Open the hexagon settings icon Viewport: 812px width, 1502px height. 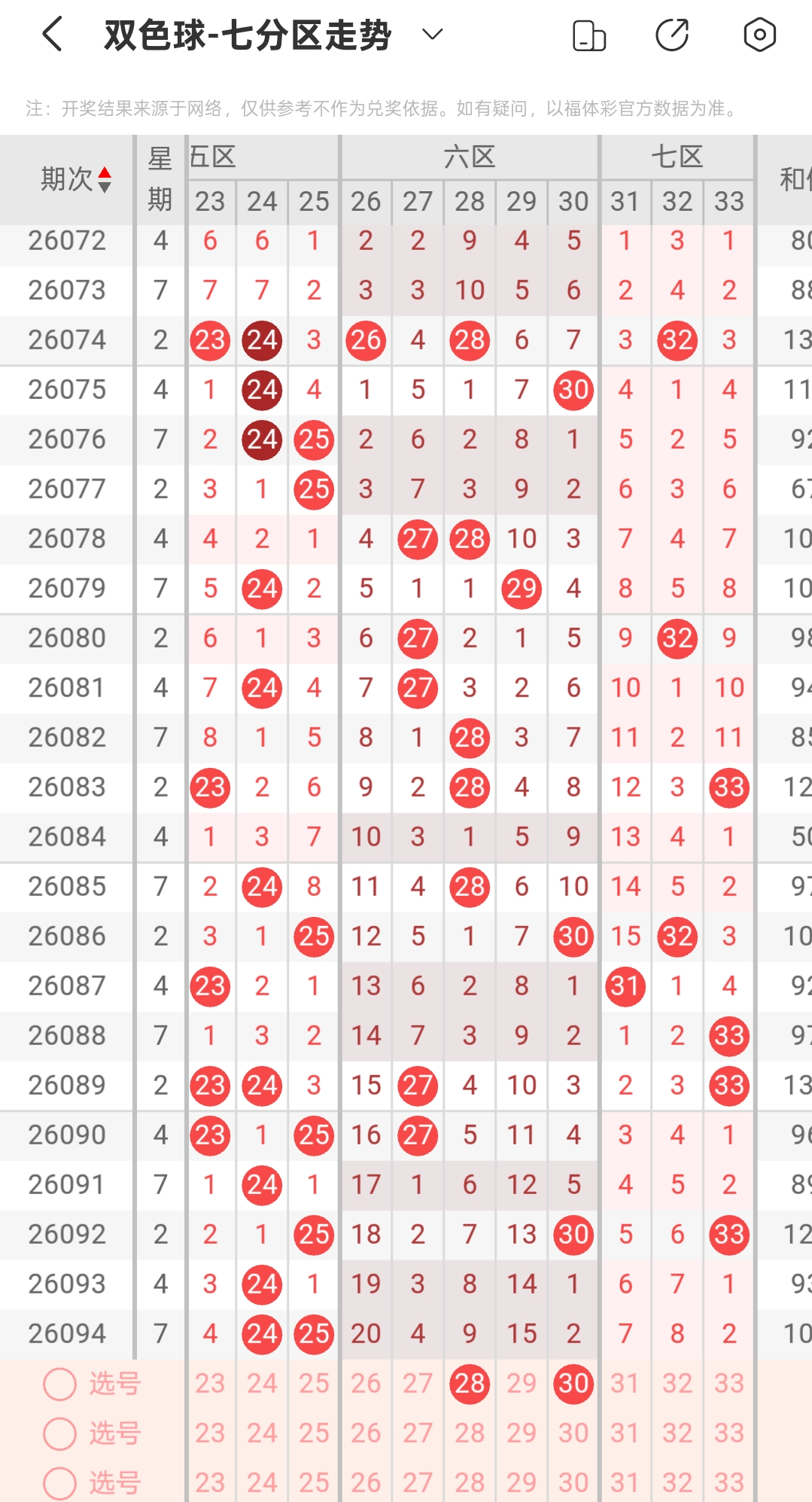click(x=759, y=35)
